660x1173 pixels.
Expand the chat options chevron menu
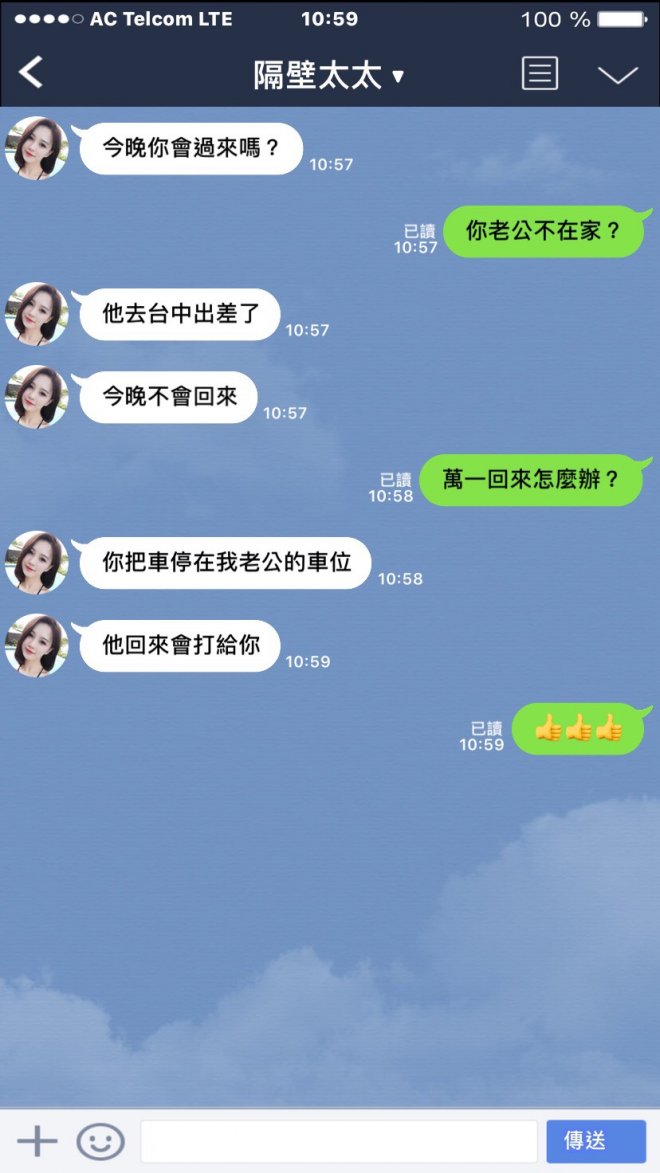[617, 75]
